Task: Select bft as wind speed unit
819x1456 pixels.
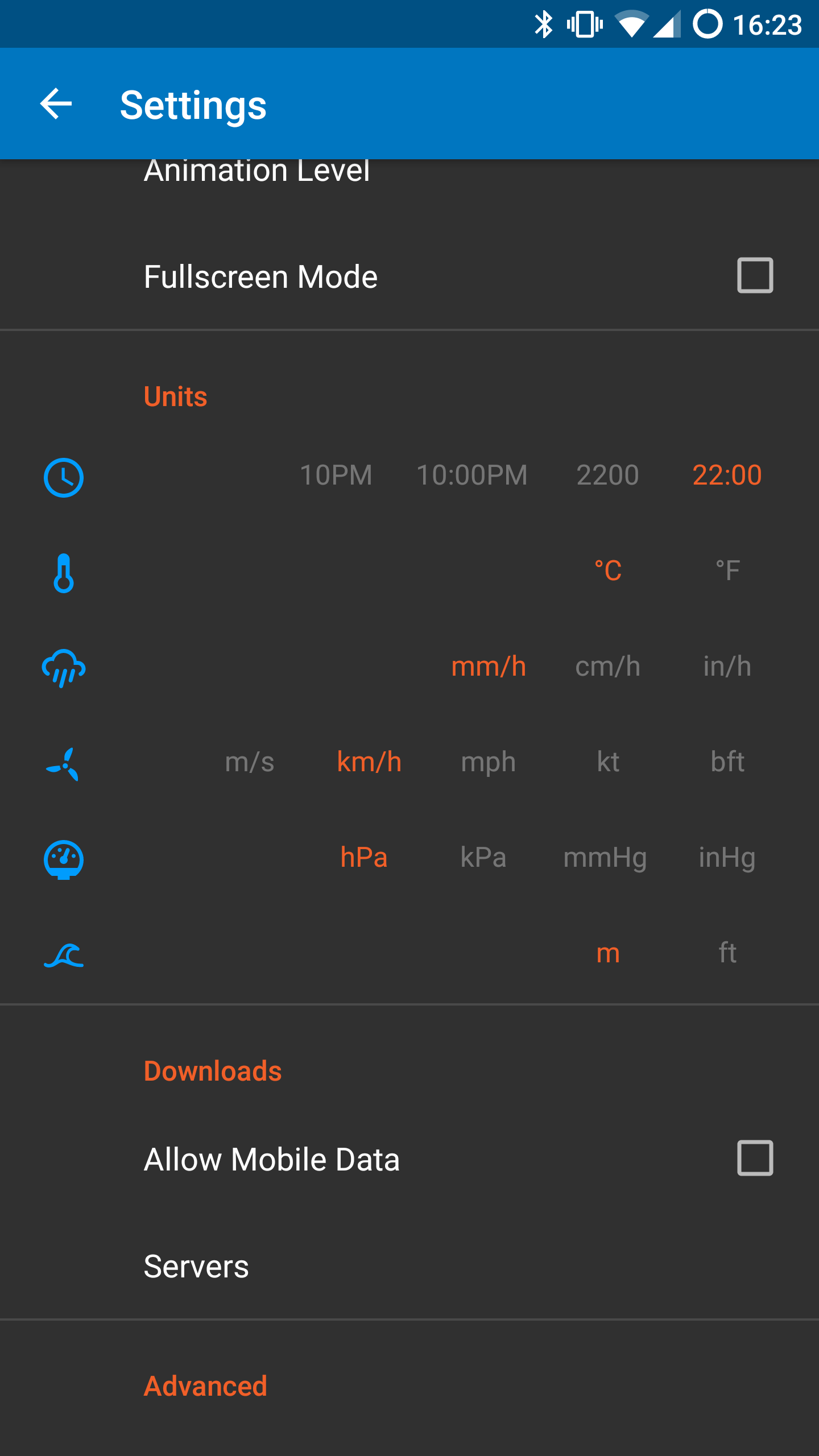Action: click(727, 762)
